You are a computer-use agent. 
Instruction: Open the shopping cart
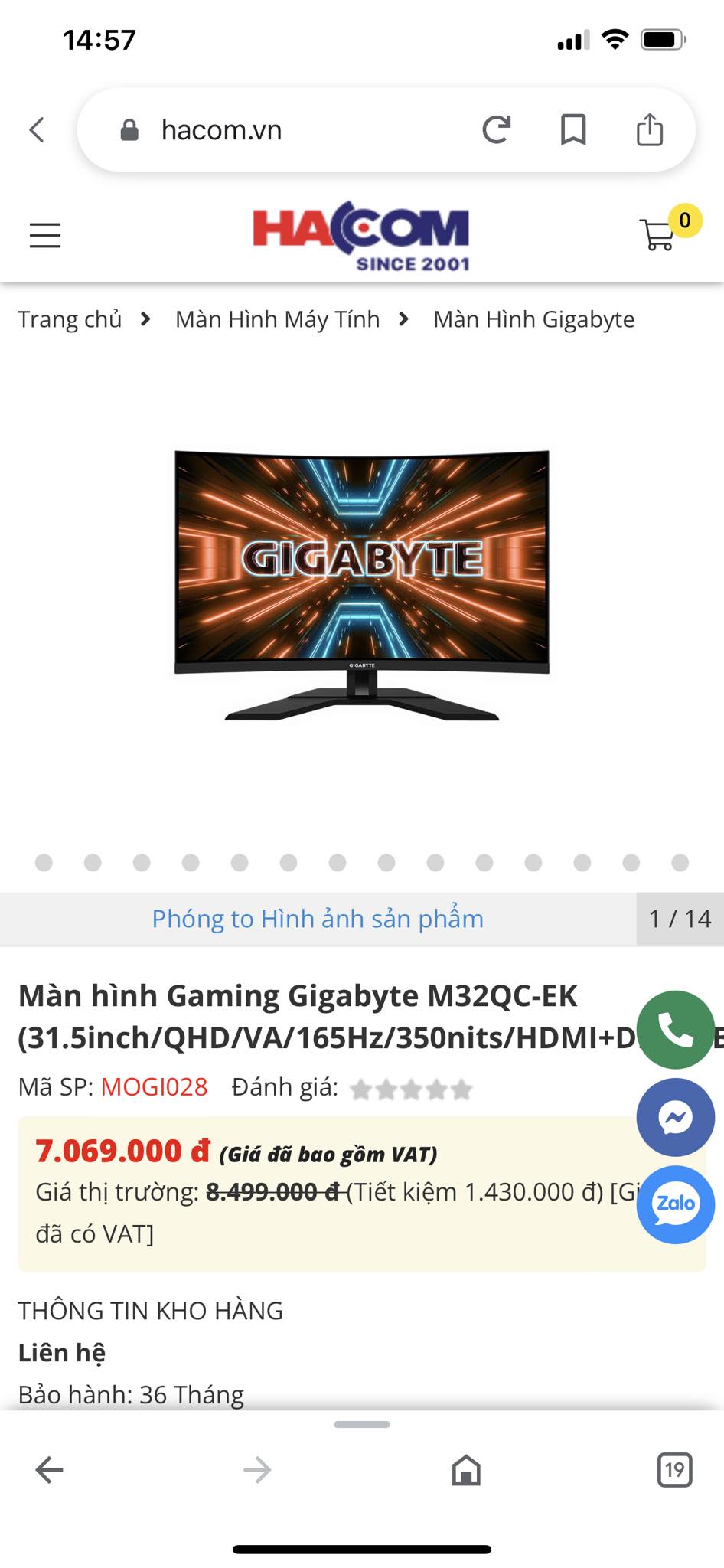click(x=658, y=234)
